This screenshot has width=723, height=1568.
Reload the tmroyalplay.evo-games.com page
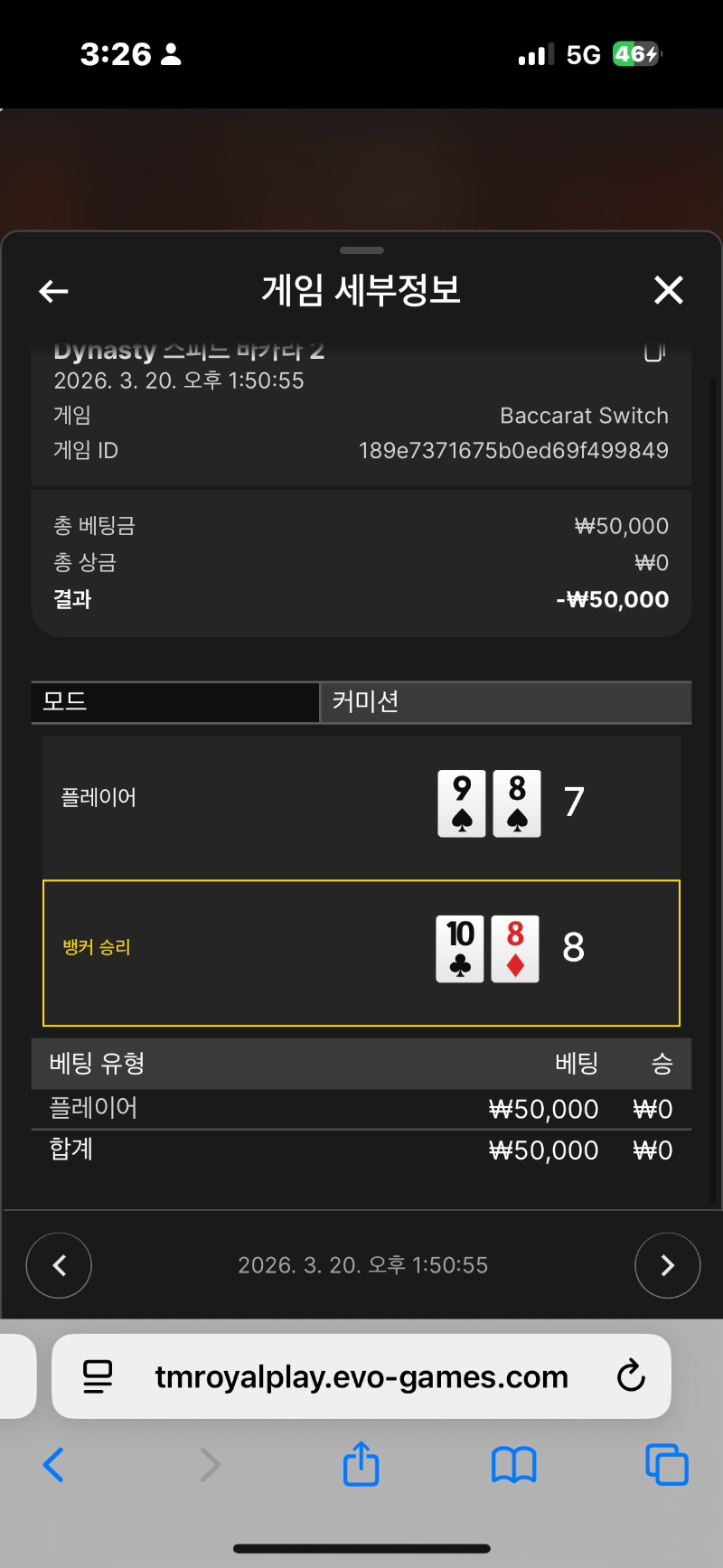click(x=630, y=1376)
